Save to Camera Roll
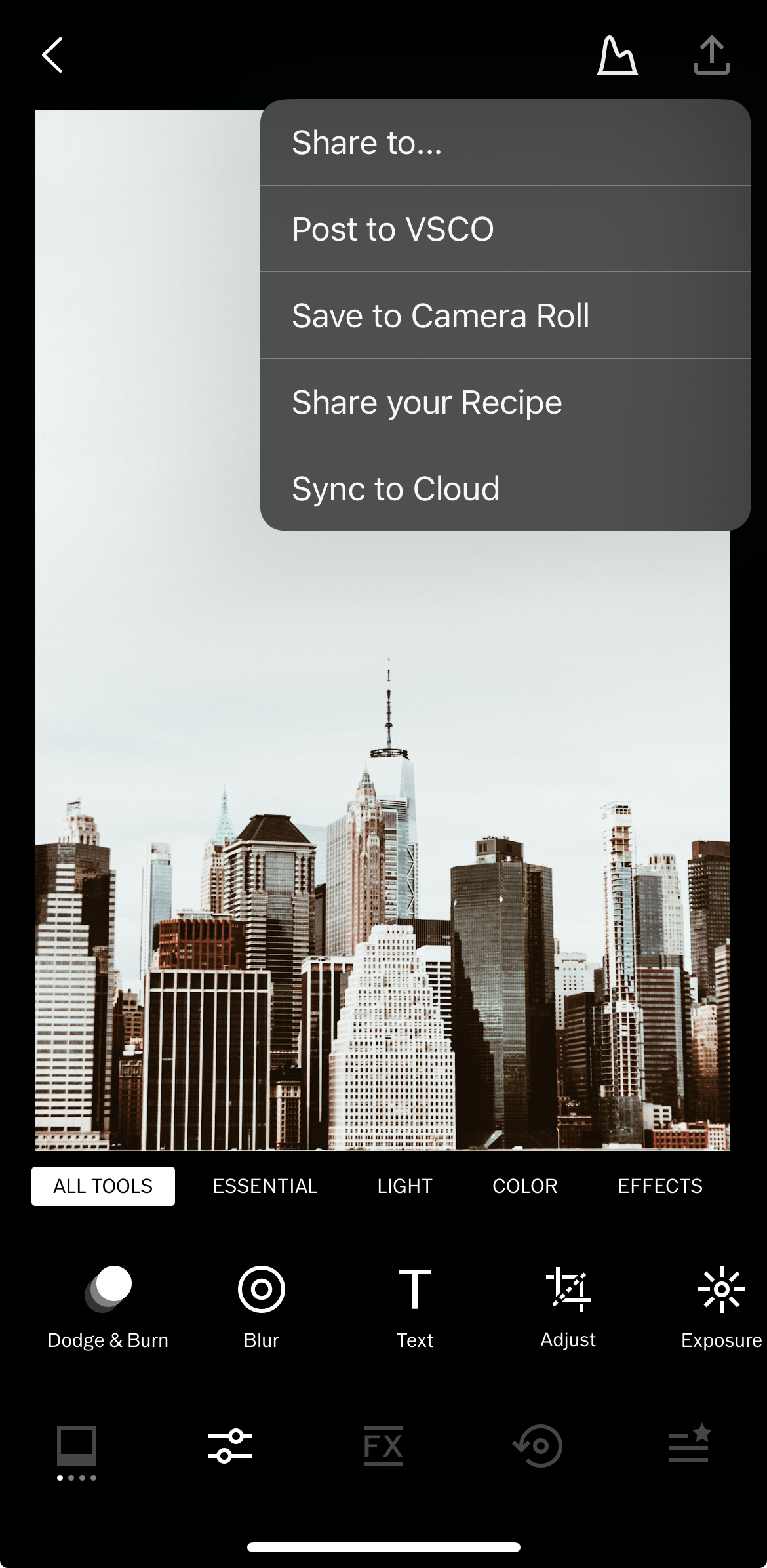 pyautogui.click(x=505, y=316)
